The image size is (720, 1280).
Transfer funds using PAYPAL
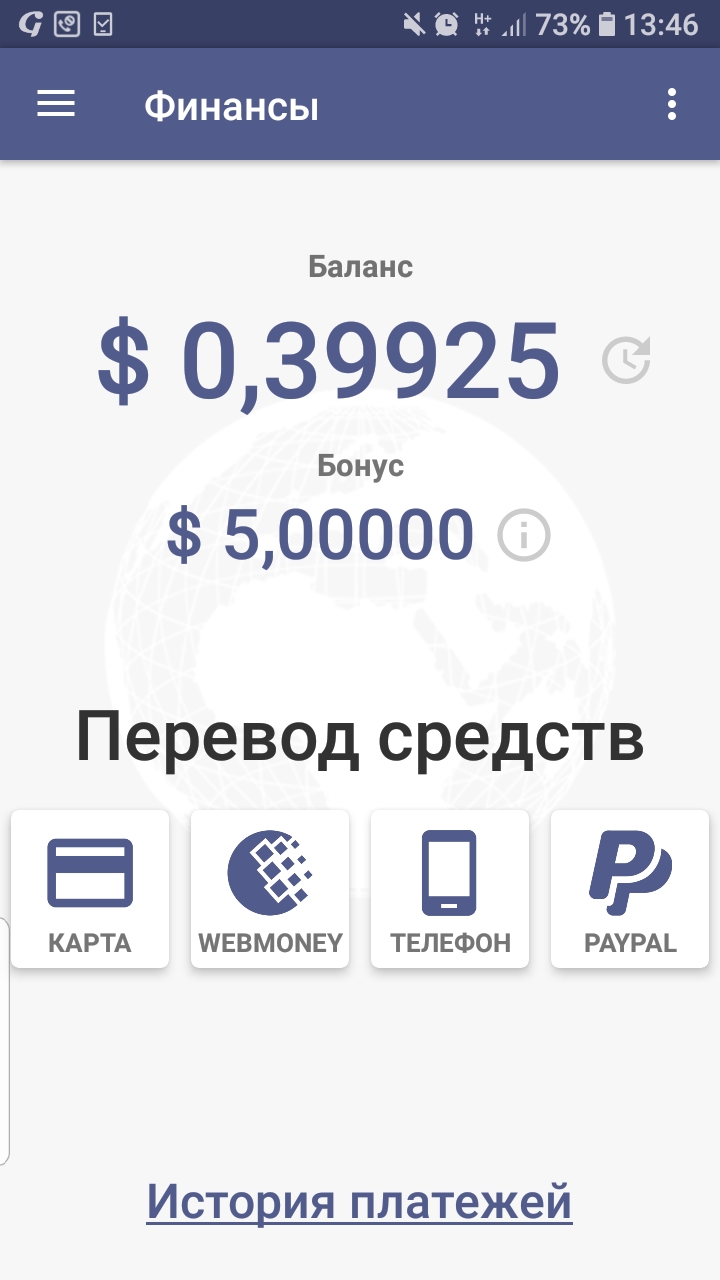point(630,889)
